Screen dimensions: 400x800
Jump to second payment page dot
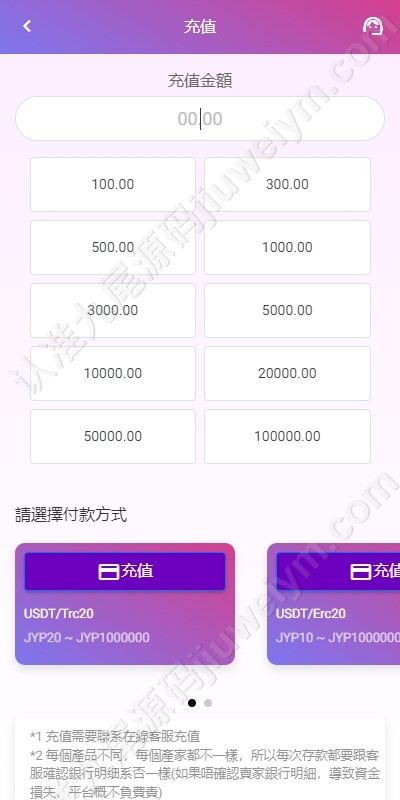point(208,703)
